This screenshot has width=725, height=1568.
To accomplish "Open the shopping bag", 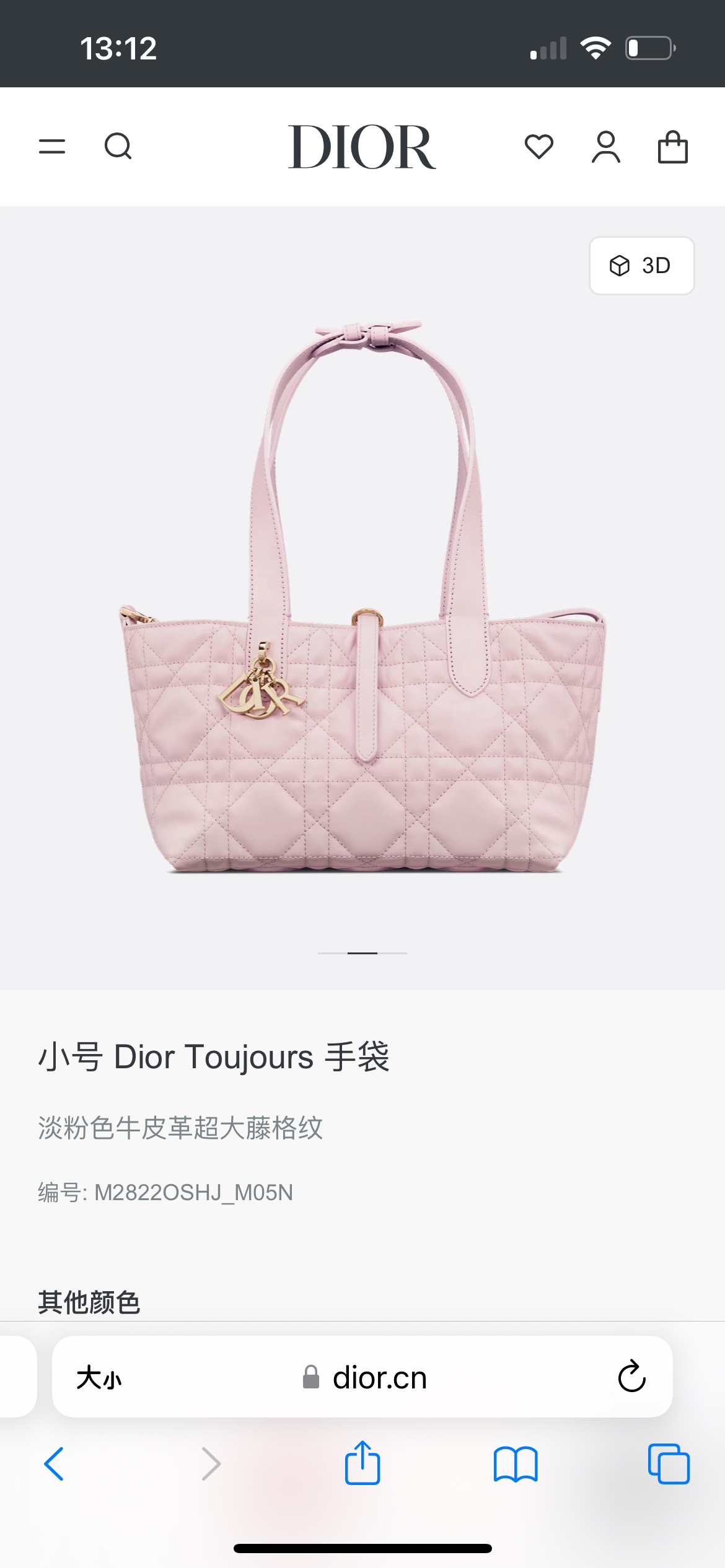I will tap(672, 147).
